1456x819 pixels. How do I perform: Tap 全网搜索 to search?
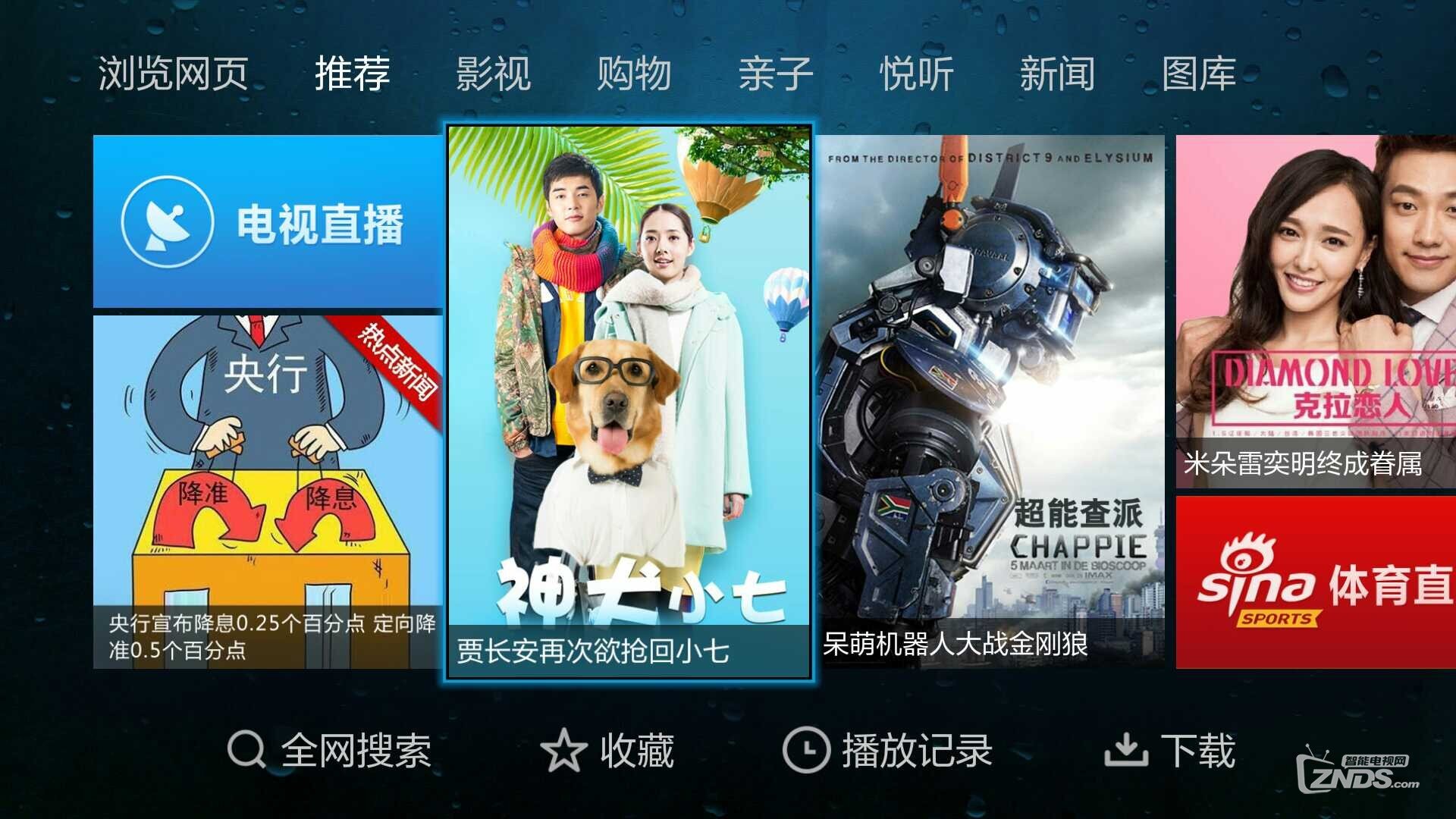330,751
